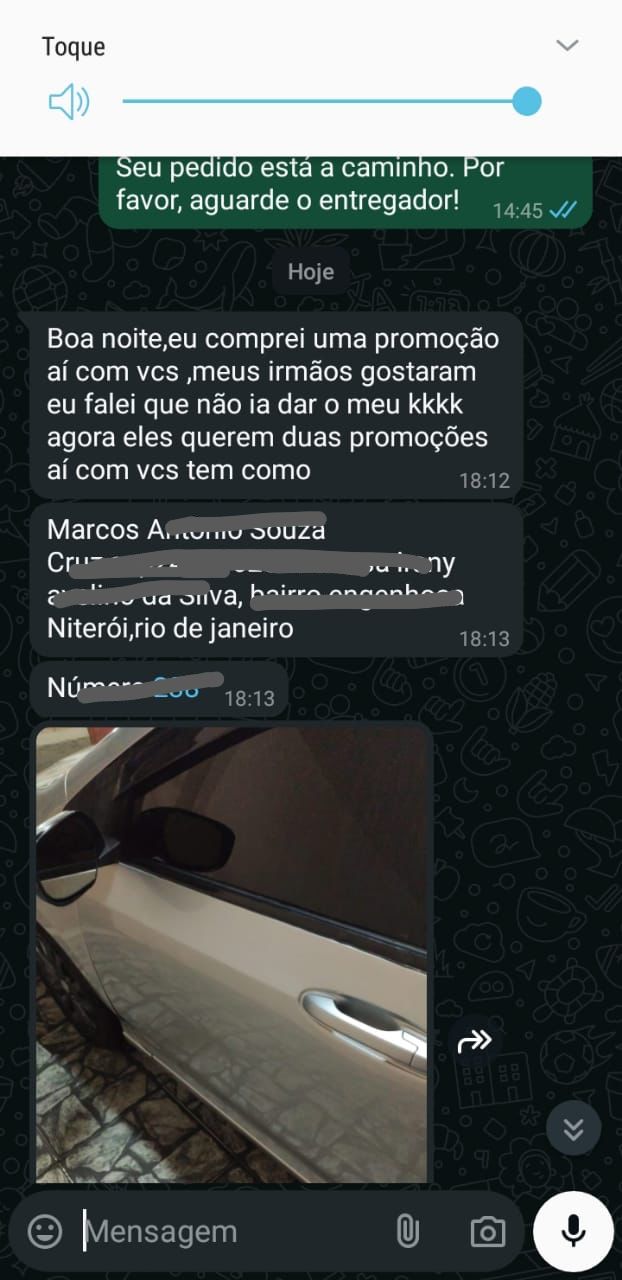Attach a file with the paperclip

407,1231
